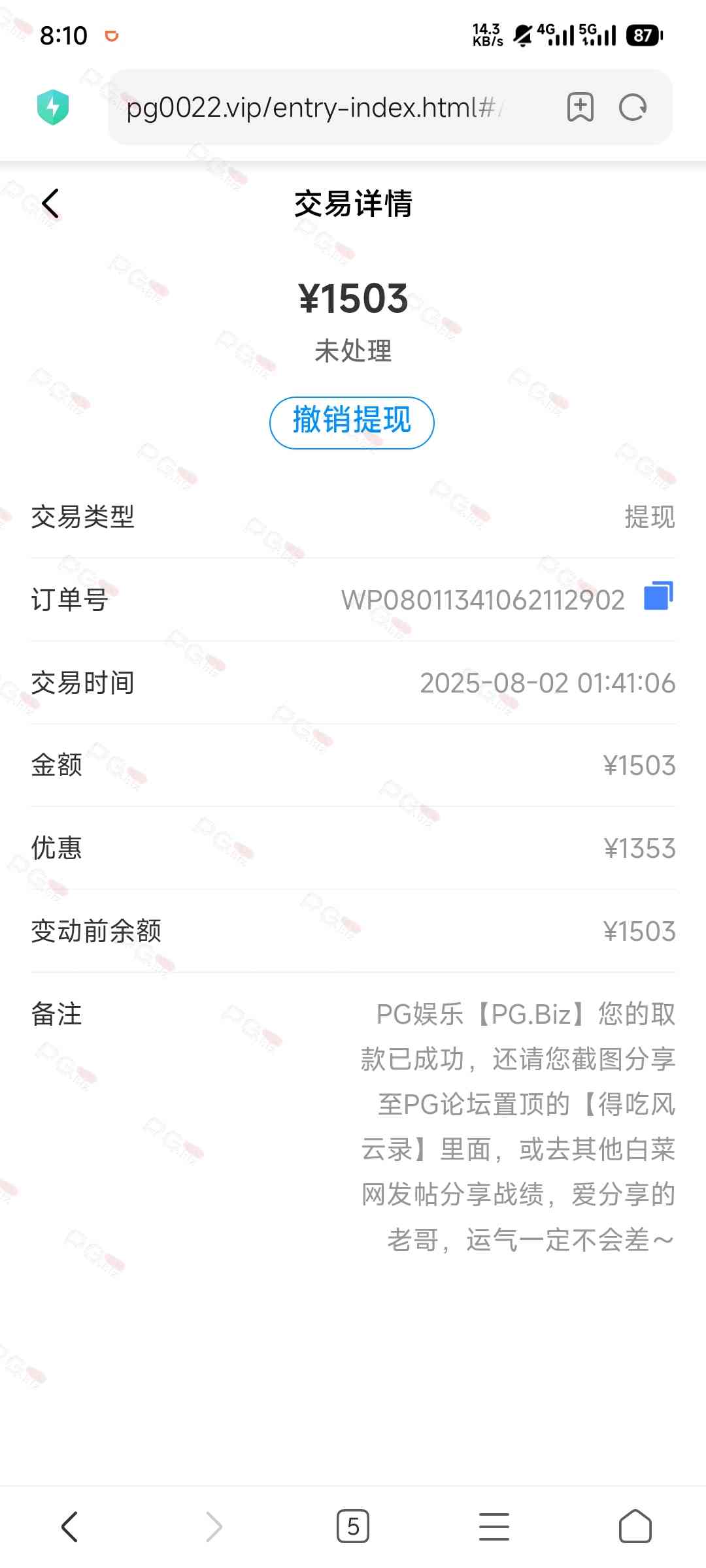
Task: Navigate back in the browser toolbar
Action: (70, 1527)
